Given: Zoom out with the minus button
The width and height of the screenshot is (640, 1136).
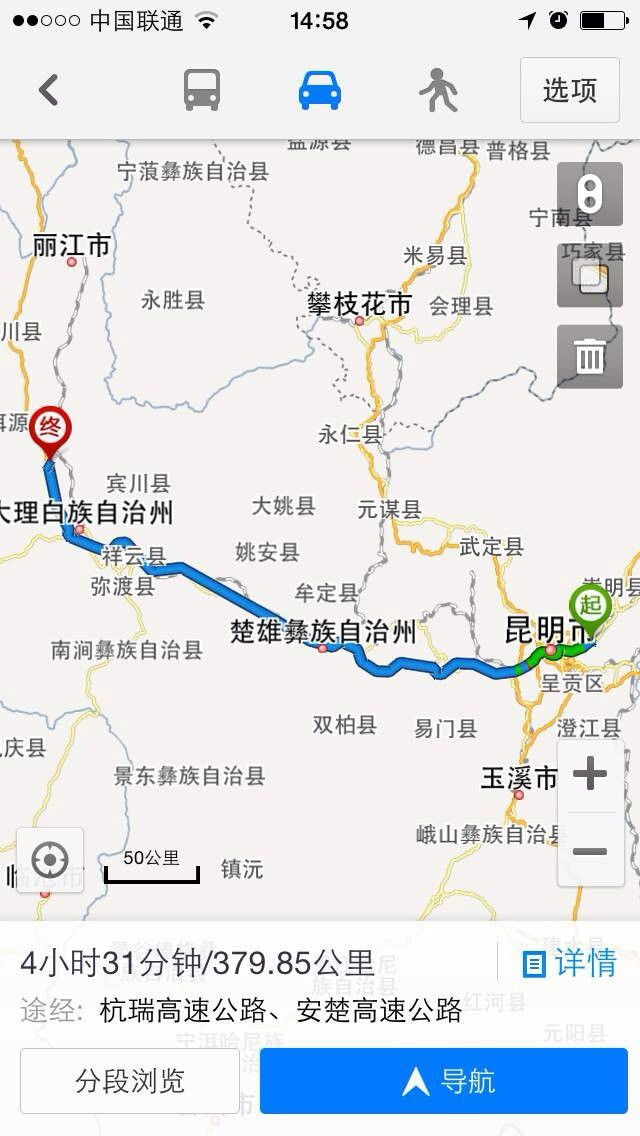Looking at the screenshot, I should coord(590,851).
